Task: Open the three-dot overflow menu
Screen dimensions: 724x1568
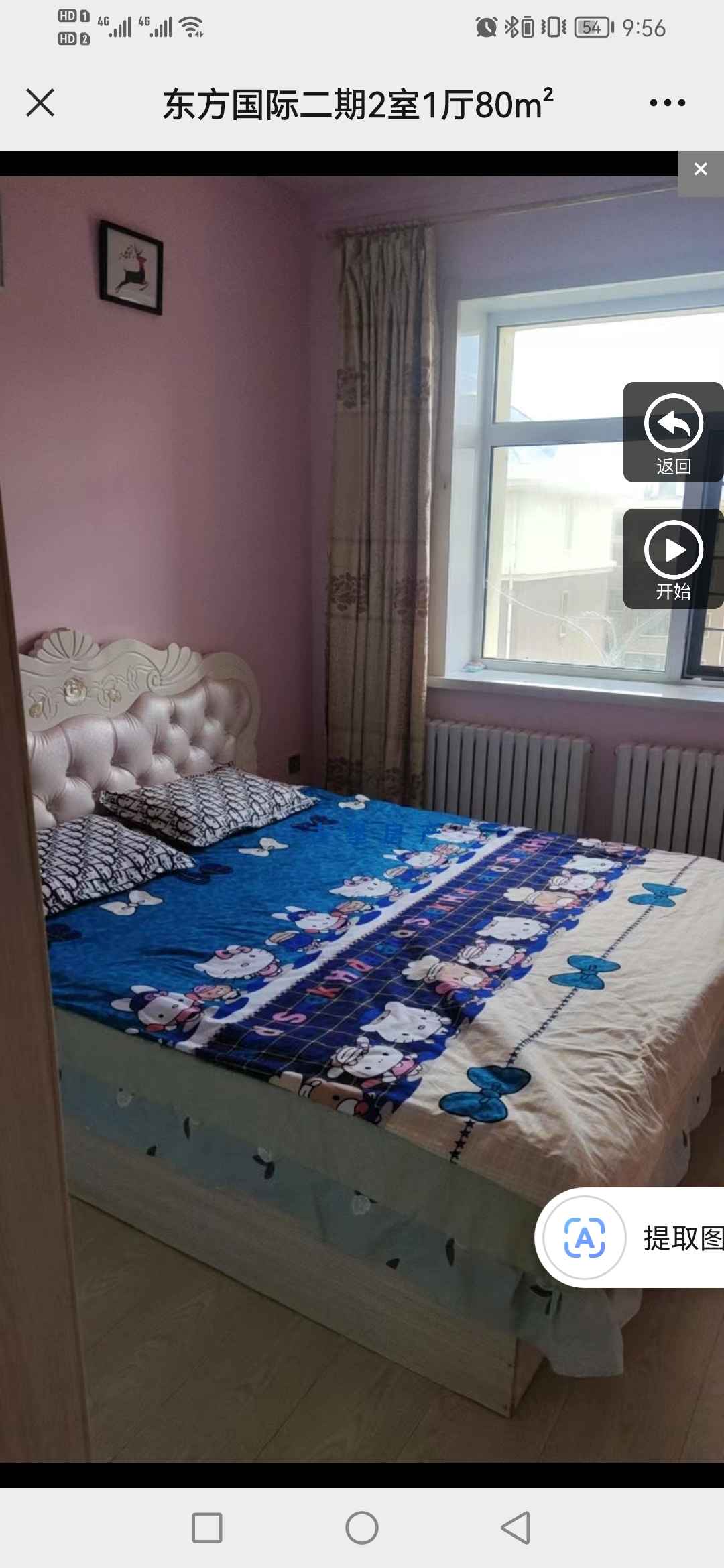Action: pyautogui.click(x=667, y=103)
